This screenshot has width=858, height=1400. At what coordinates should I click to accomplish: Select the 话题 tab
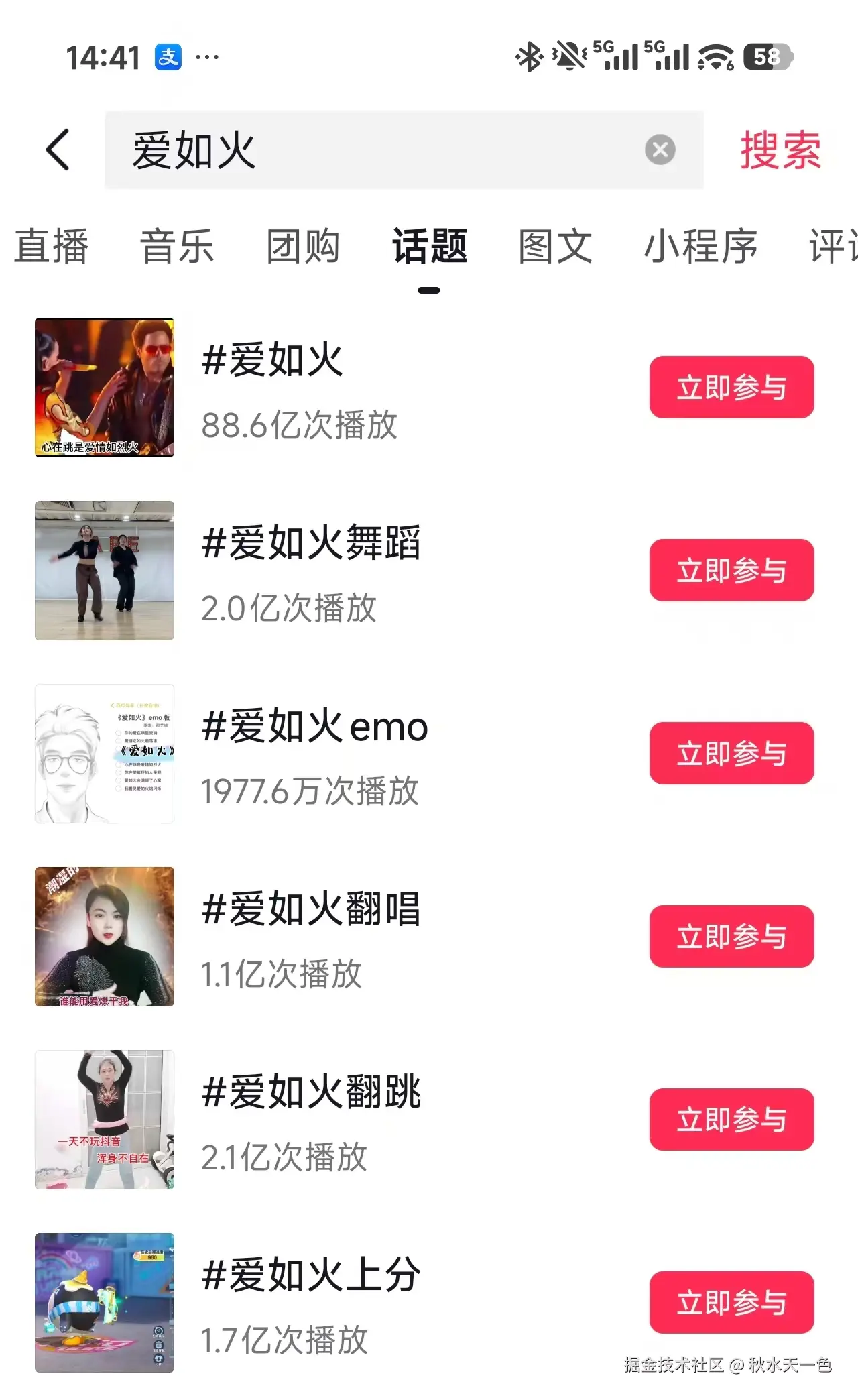429,246
